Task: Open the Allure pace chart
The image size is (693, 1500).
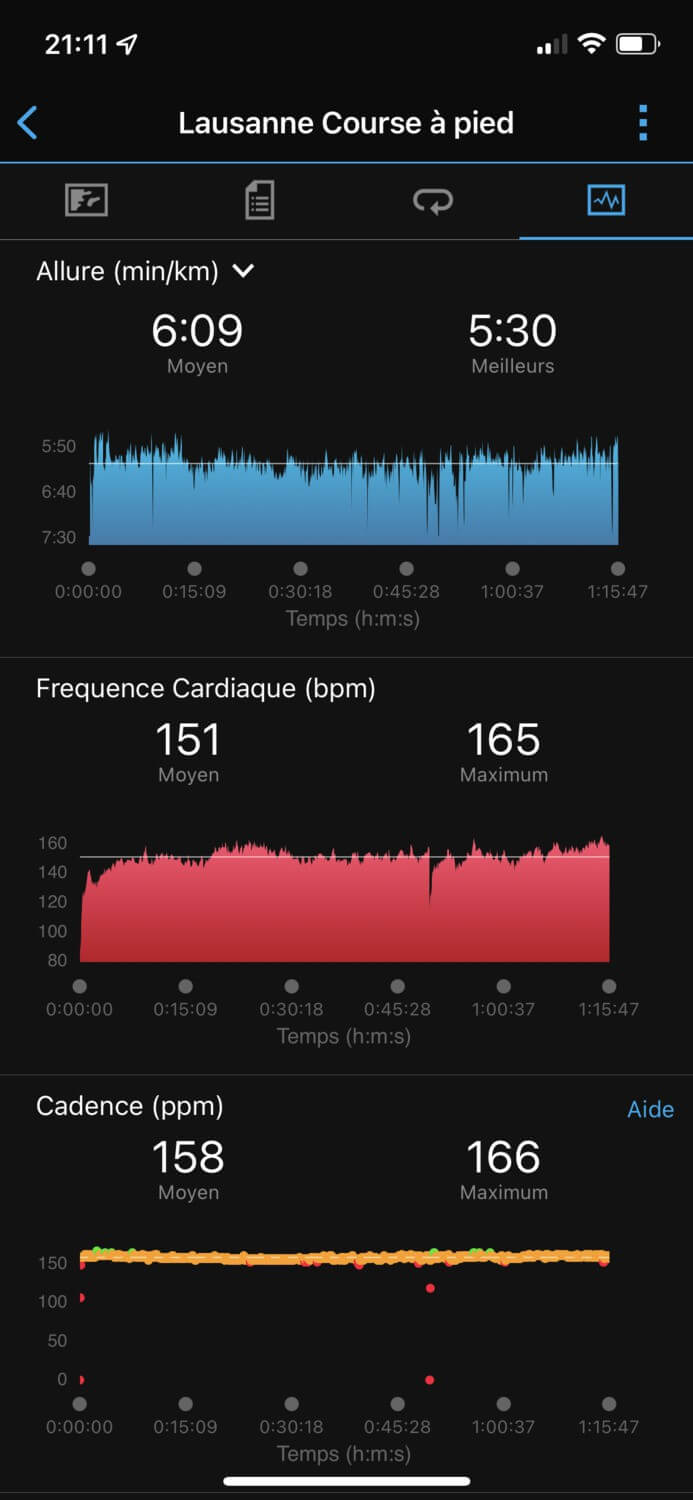Action: click(x=353, y=492)
